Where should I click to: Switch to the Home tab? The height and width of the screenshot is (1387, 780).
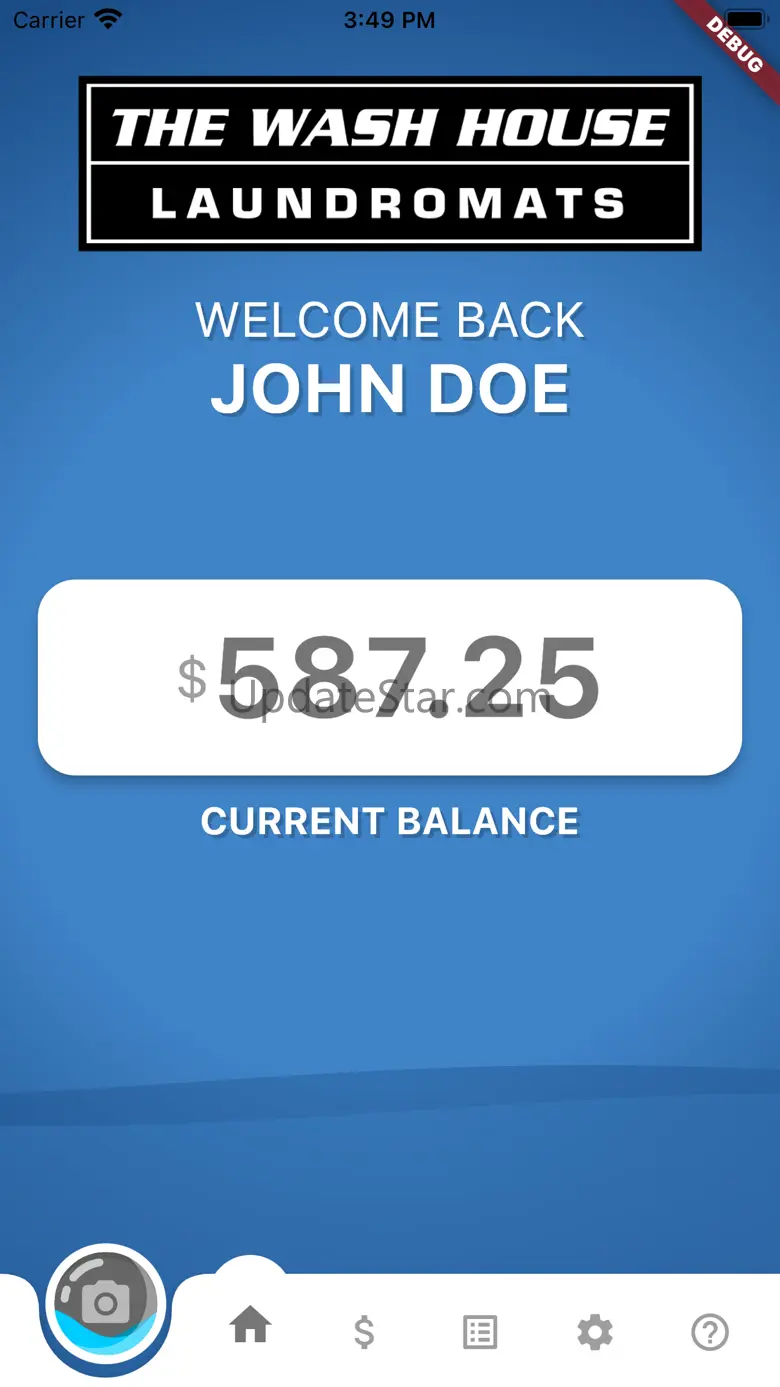coord(250,1328)
